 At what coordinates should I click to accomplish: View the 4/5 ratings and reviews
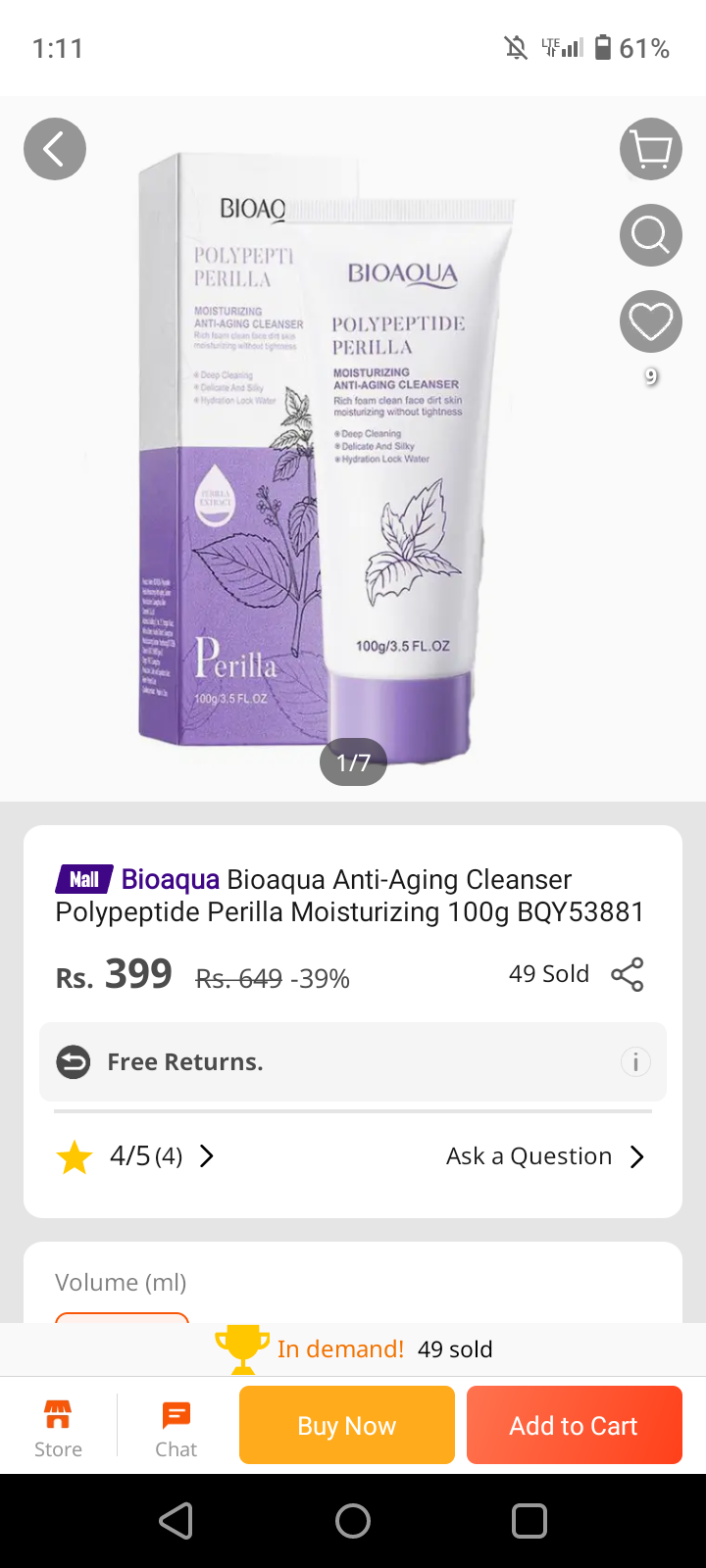click(x=137, y=1156)
